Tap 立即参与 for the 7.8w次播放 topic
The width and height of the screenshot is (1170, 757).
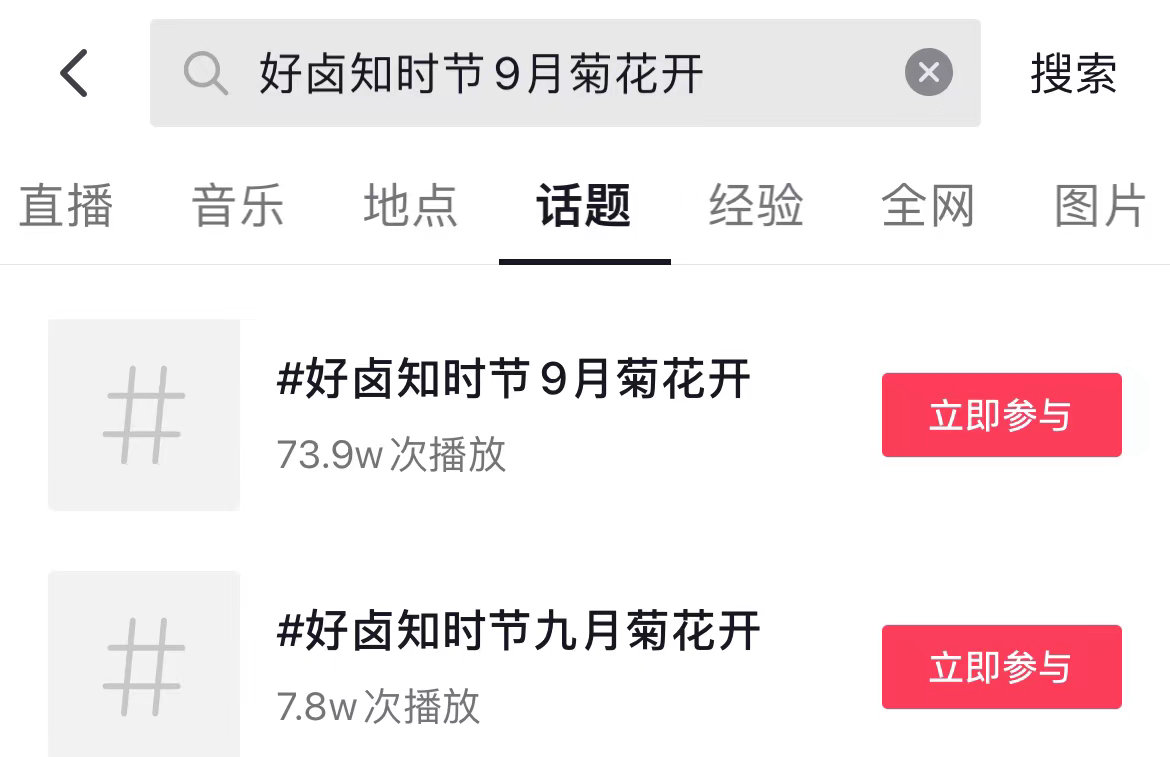1001,667
